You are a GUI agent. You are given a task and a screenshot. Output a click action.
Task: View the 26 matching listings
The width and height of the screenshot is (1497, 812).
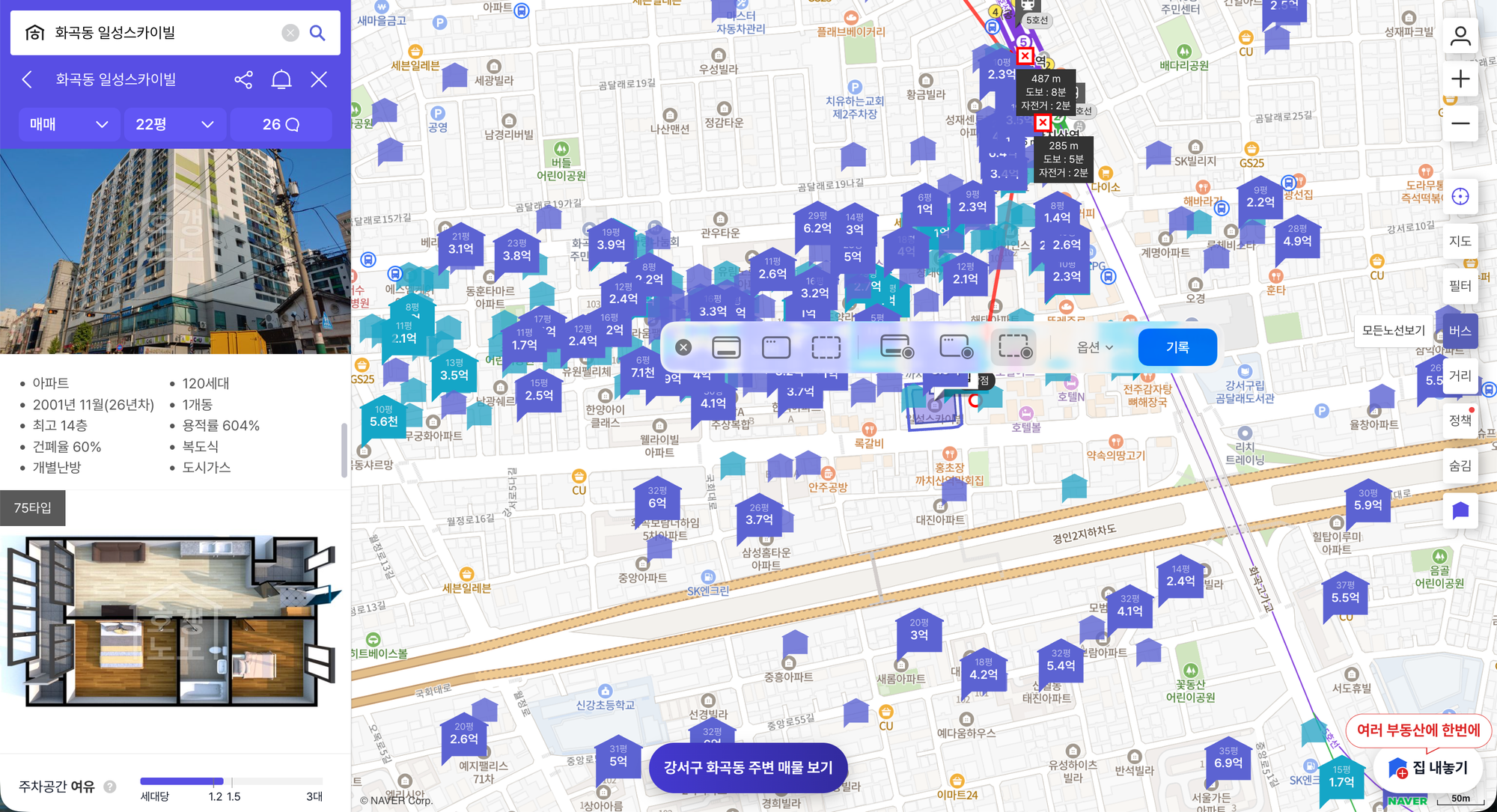[281, 124]
